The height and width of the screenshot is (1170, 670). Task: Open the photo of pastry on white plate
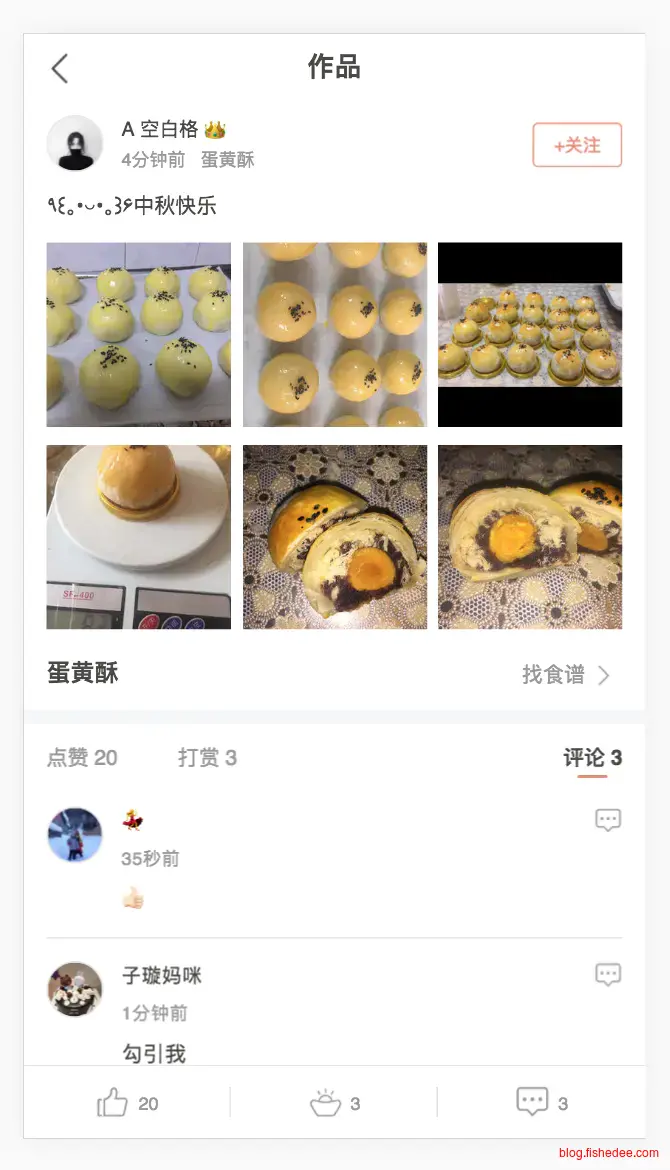tap(139, 537)
